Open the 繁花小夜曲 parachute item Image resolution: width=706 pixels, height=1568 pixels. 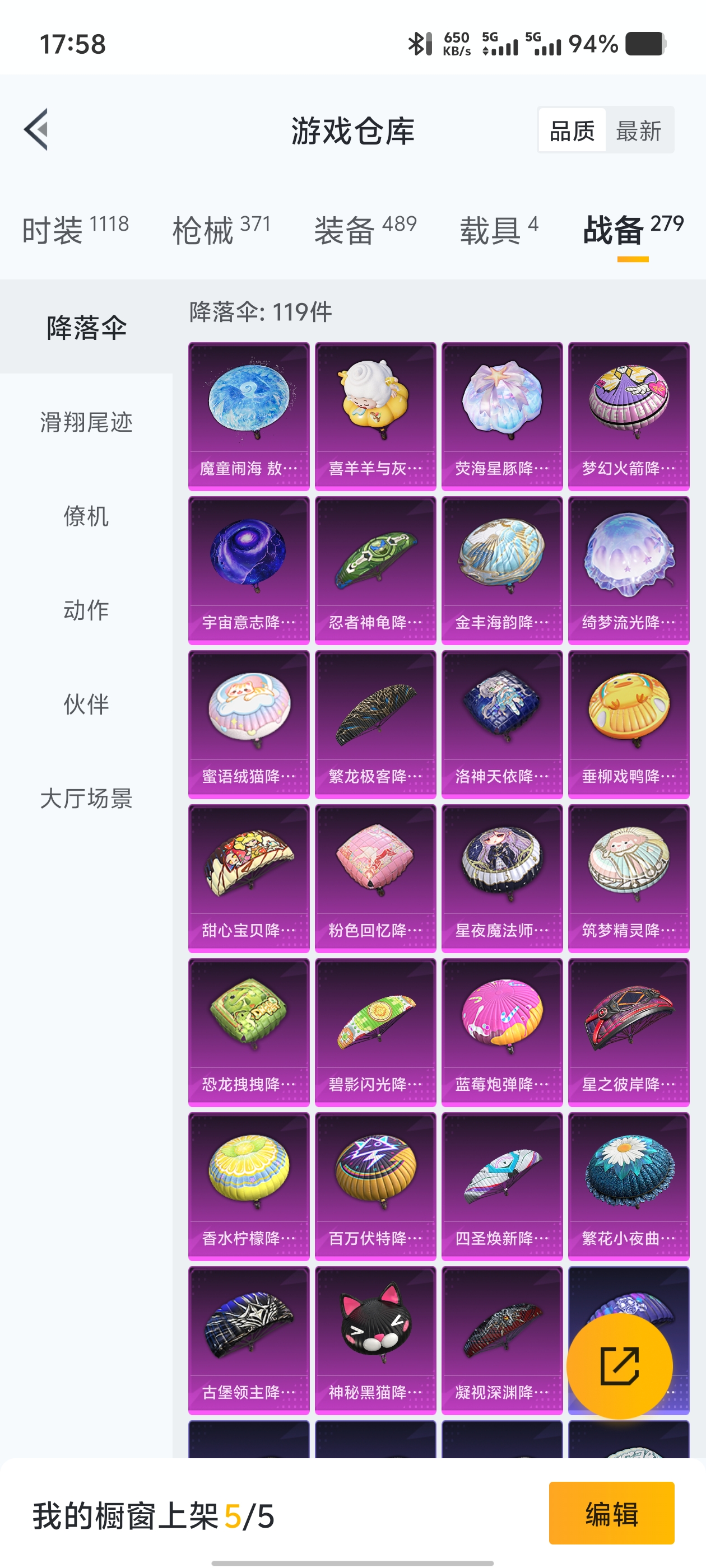pyautogui.click(x=629, y=1186)
